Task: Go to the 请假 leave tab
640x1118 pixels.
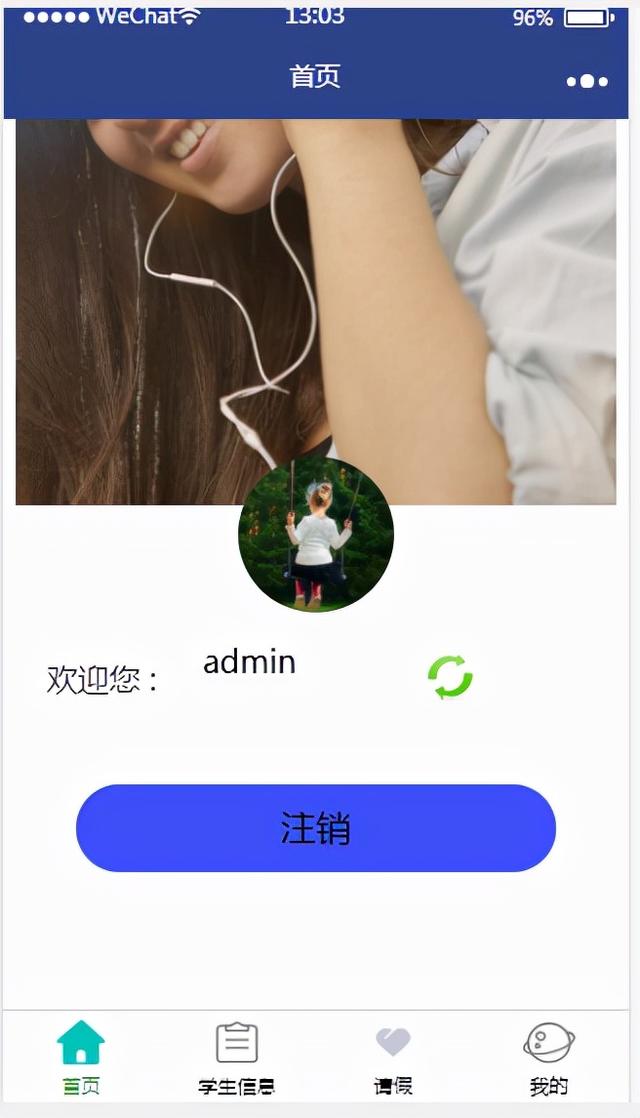Action: tap(393, 1057)
